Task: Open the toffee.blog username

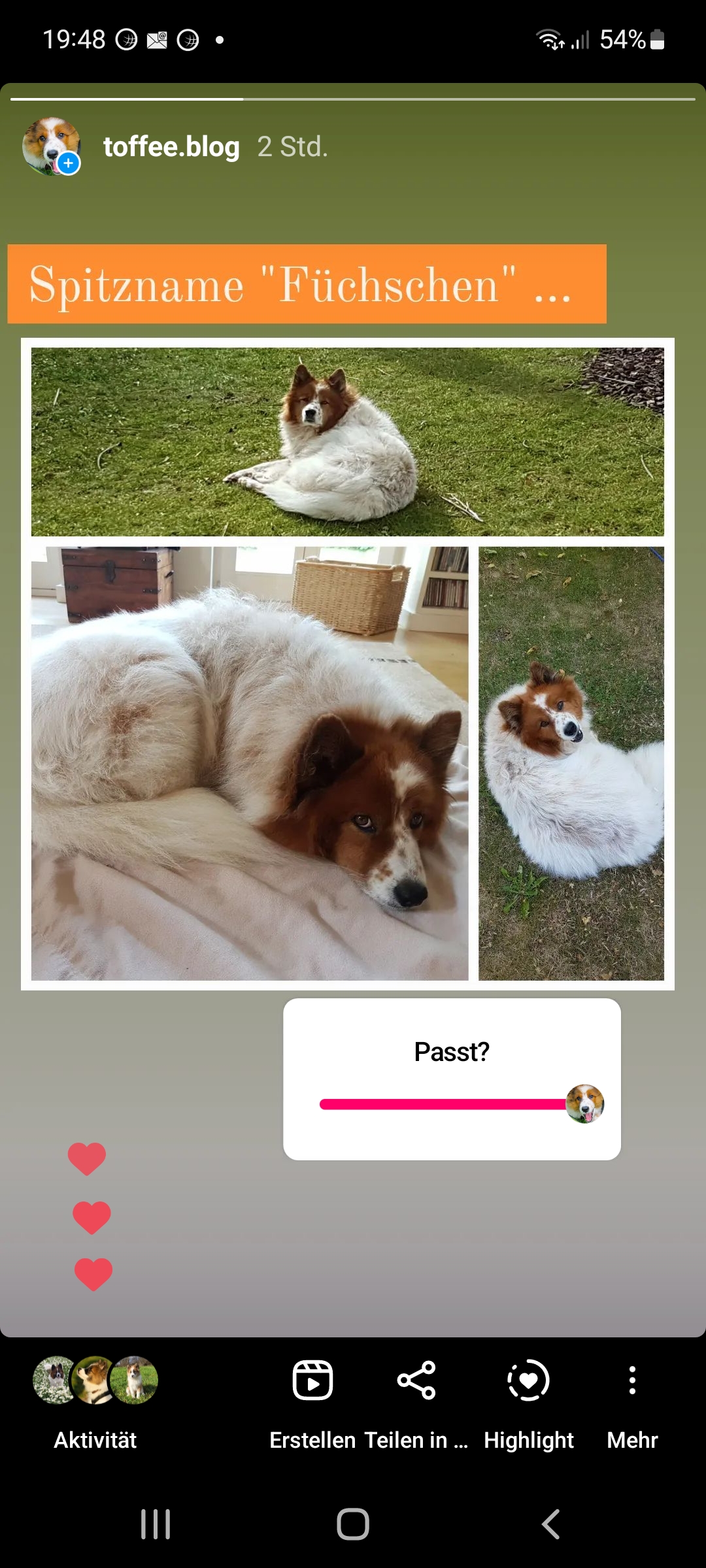Action: click(x=172, y=146)
